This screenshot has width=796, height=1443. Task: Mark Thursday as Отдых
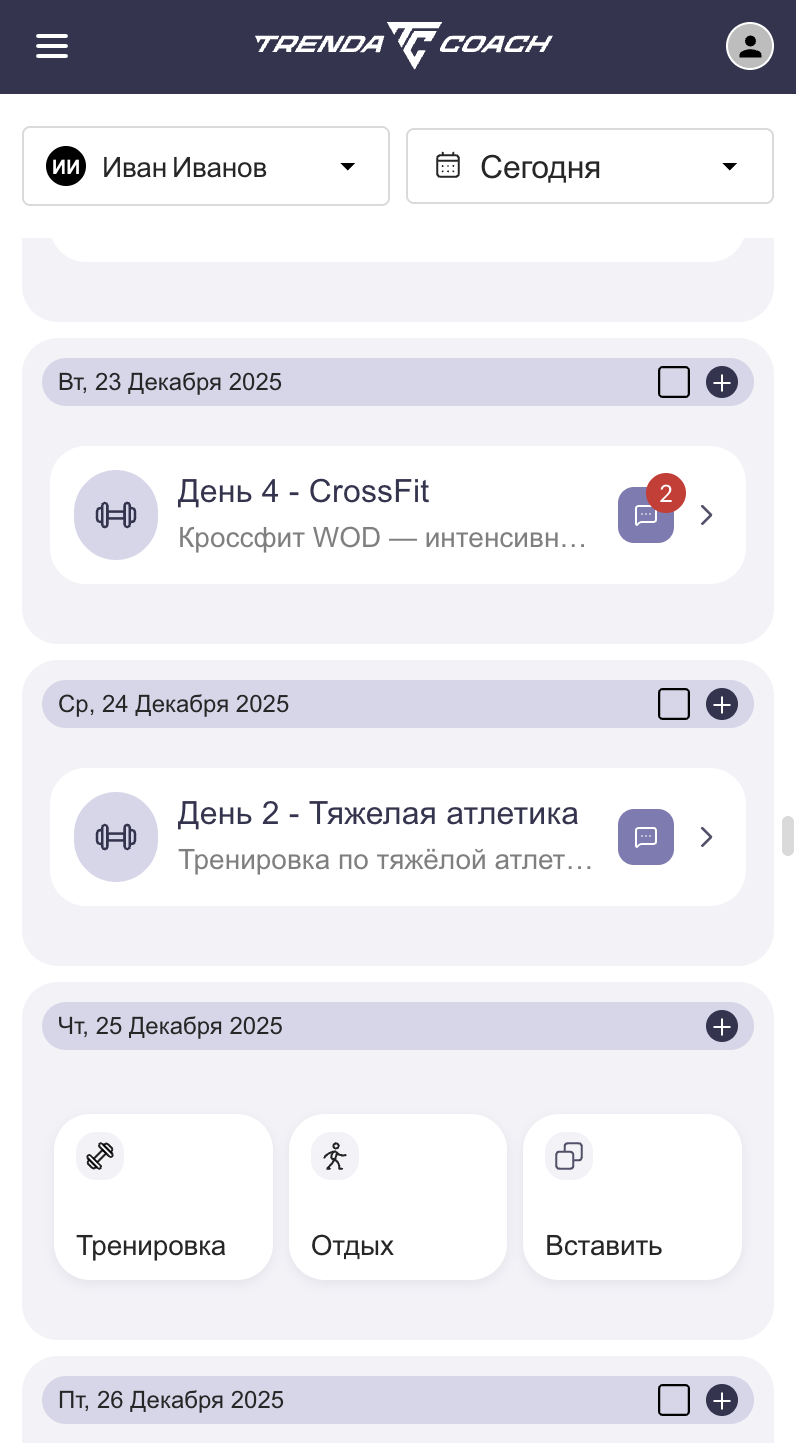[398, 1197]
